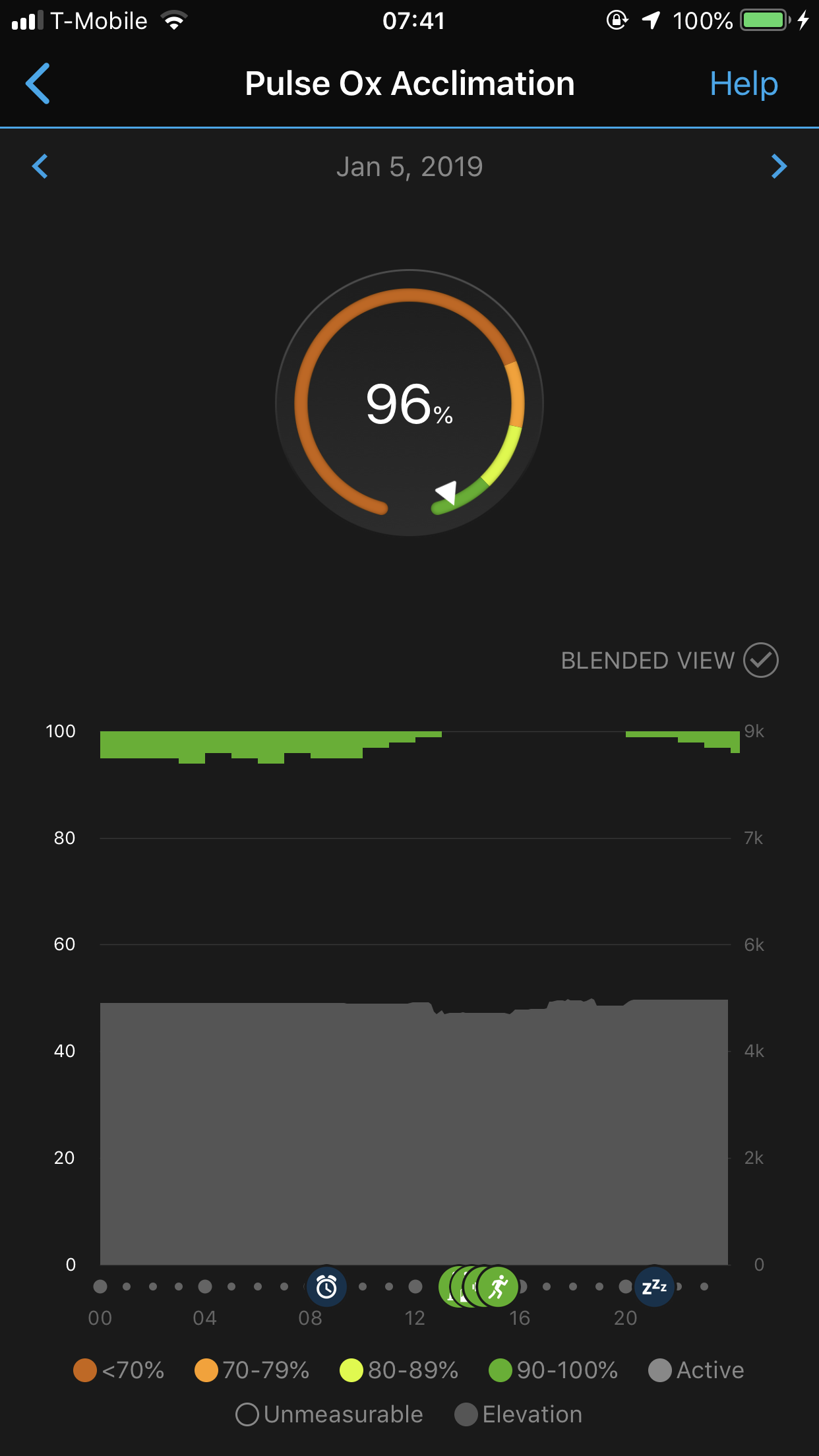Go to the previous day
Viewport: 819px width, 1456px height.
pos(40,166)
